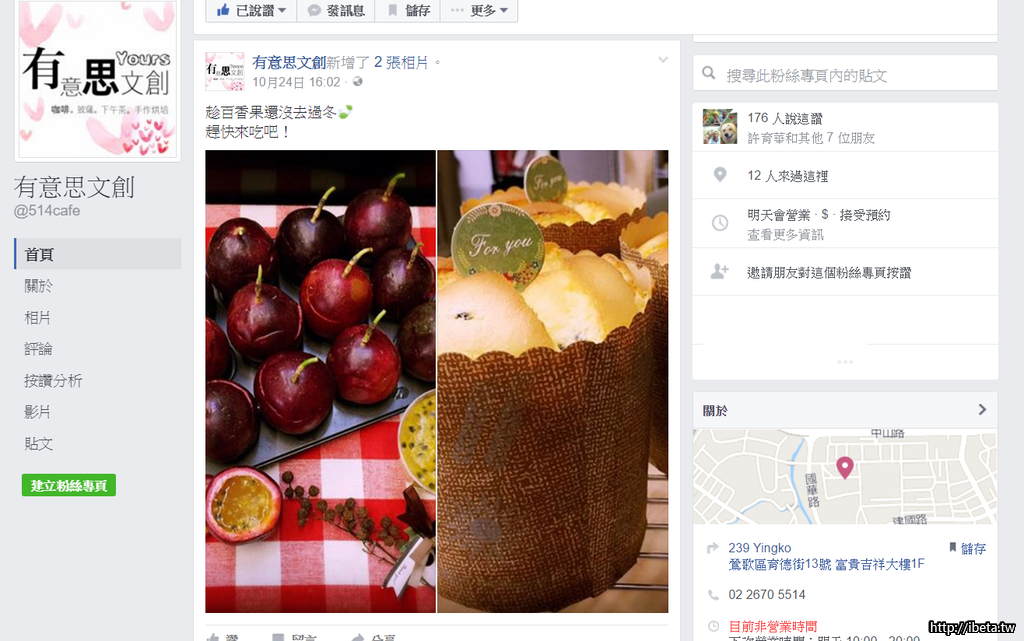Screen dimensions: 1024x641
Task: Open the 關於 section in sidebar
Action: (39, 286)
